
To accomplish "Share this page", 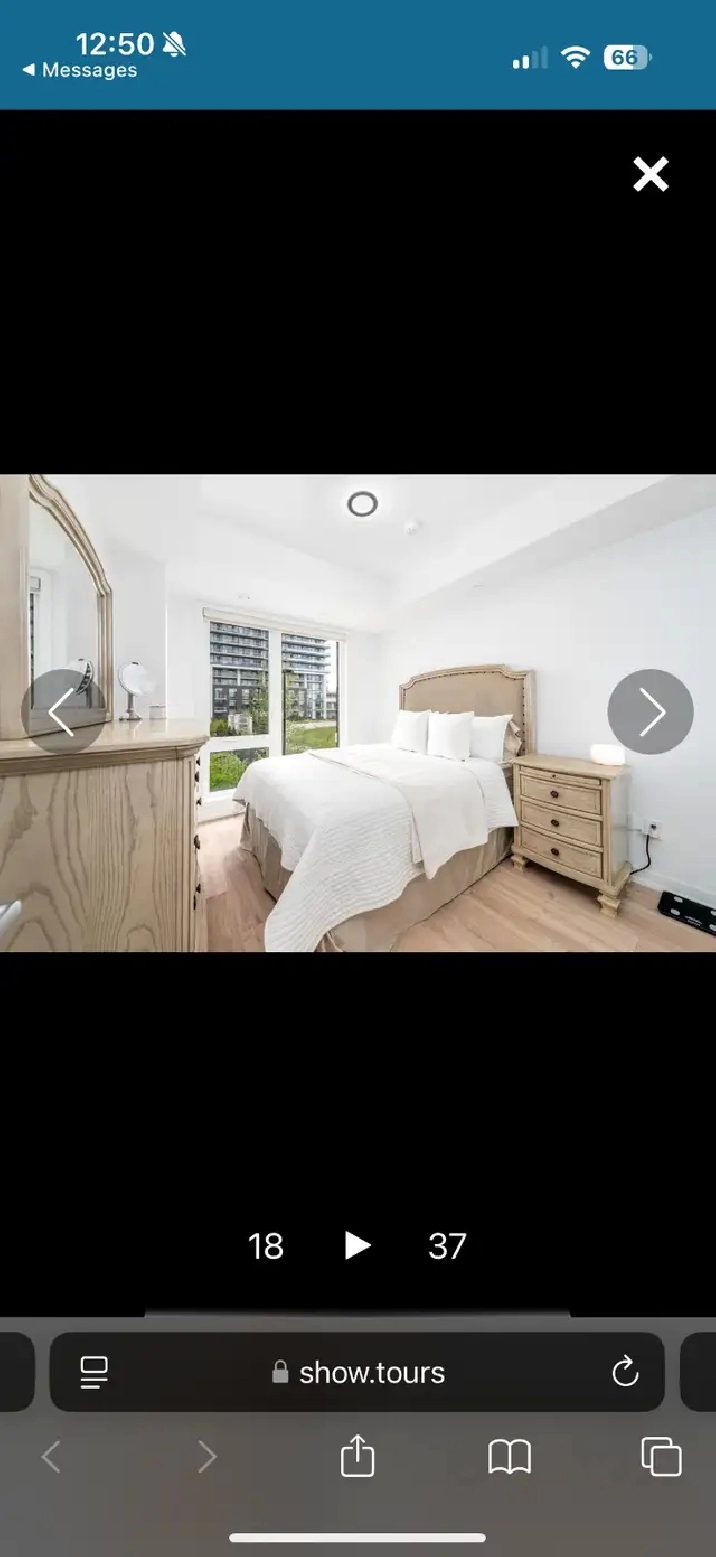I will point(357,1455).
